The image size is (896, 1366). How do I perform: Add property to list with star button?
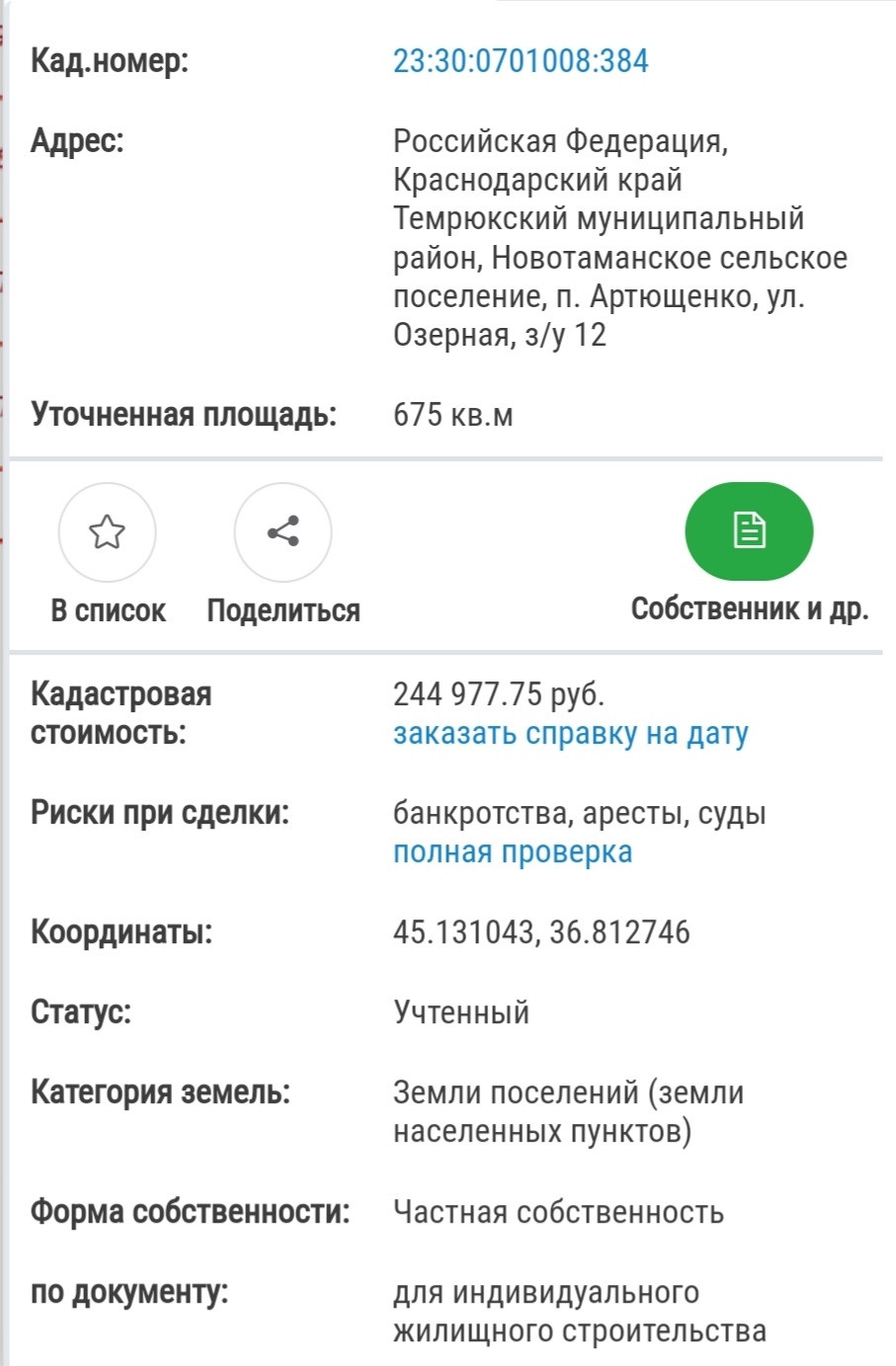point(107,532)
